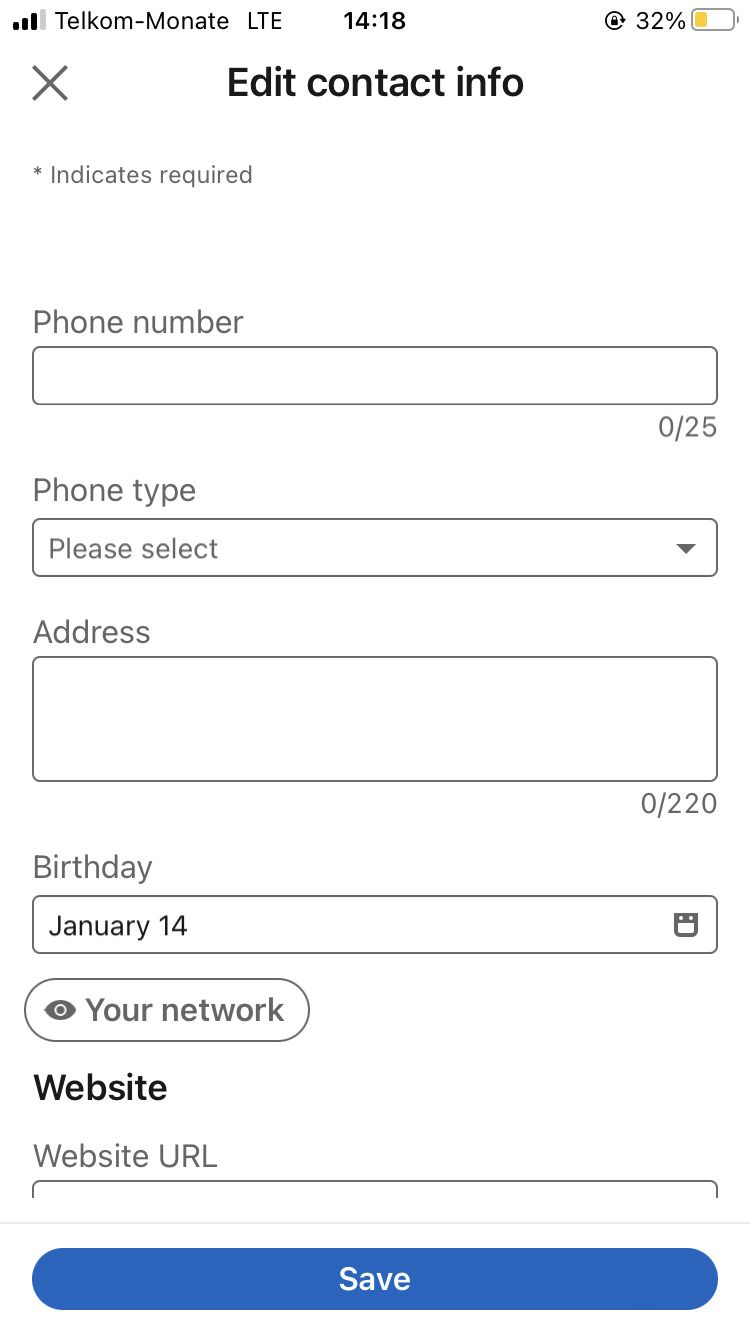Click the Phone number input field
This screenshot has width=750, height=1334.
(x=375, y=375)
